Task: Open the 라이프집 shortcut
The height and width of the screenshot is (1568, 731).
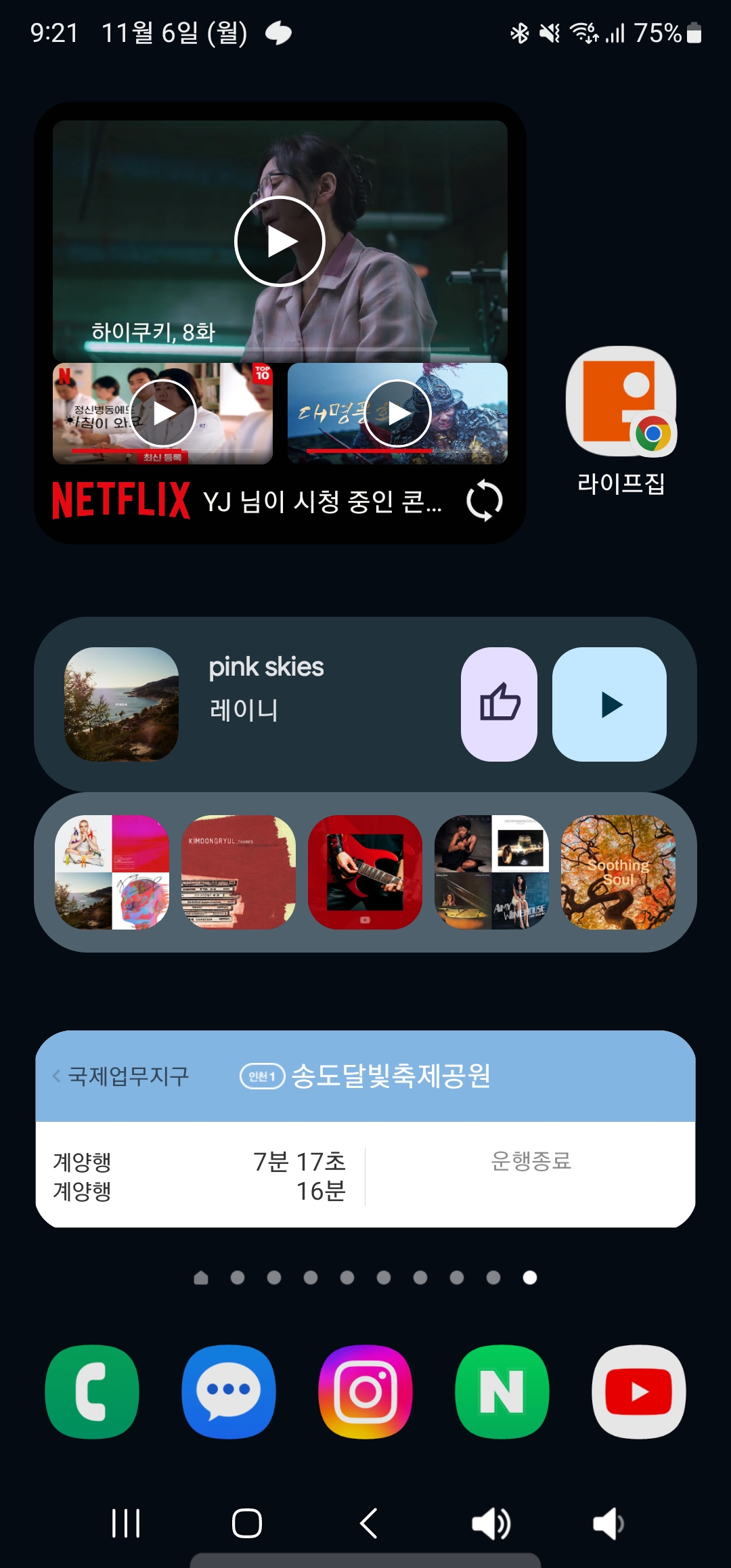Action: (x=621, y=404)
